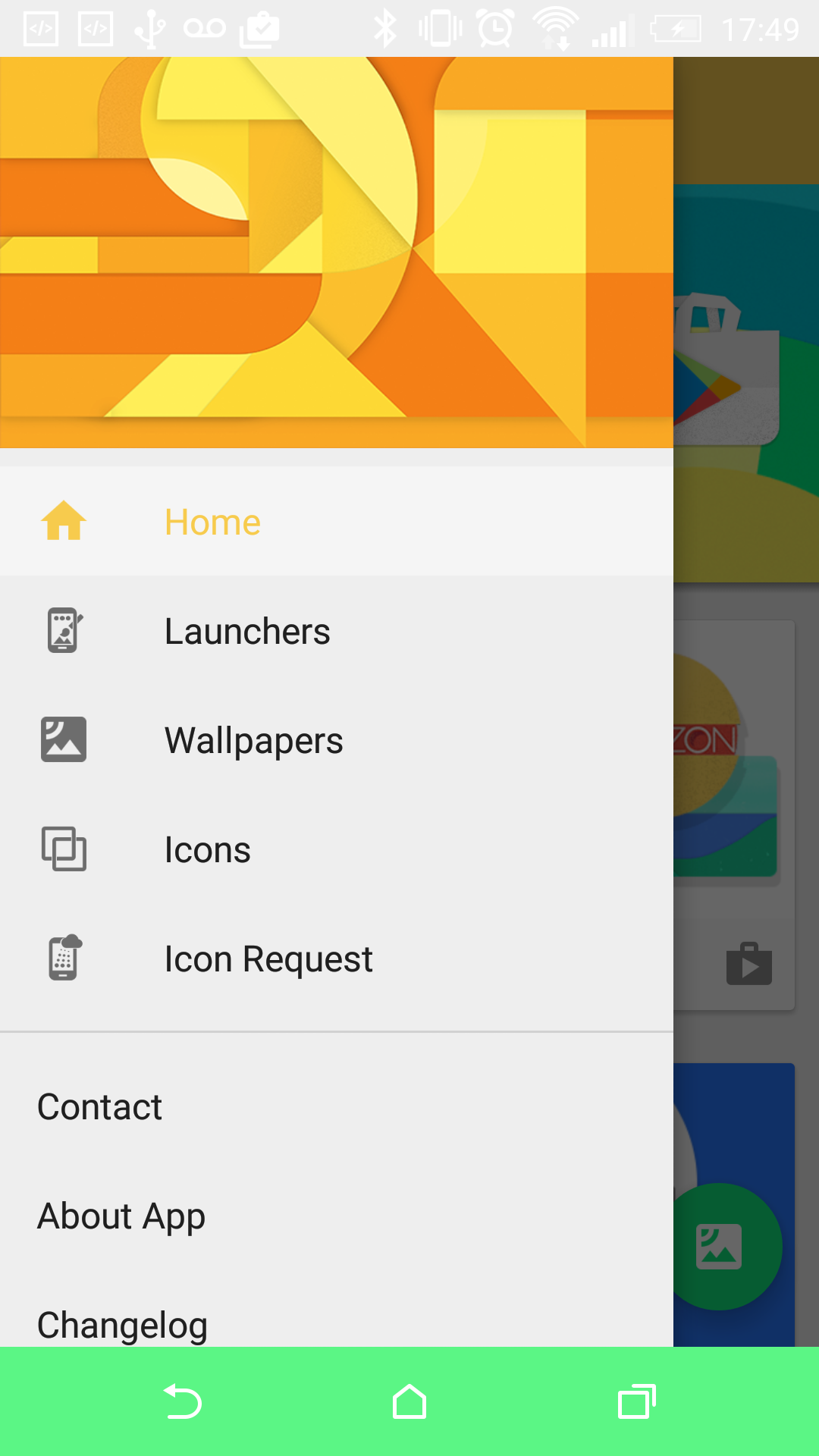The height and width of the screenshot is (1456, 819).
Task: Open Wallpapers via the picture icon
Action: [x=64, y=739]
